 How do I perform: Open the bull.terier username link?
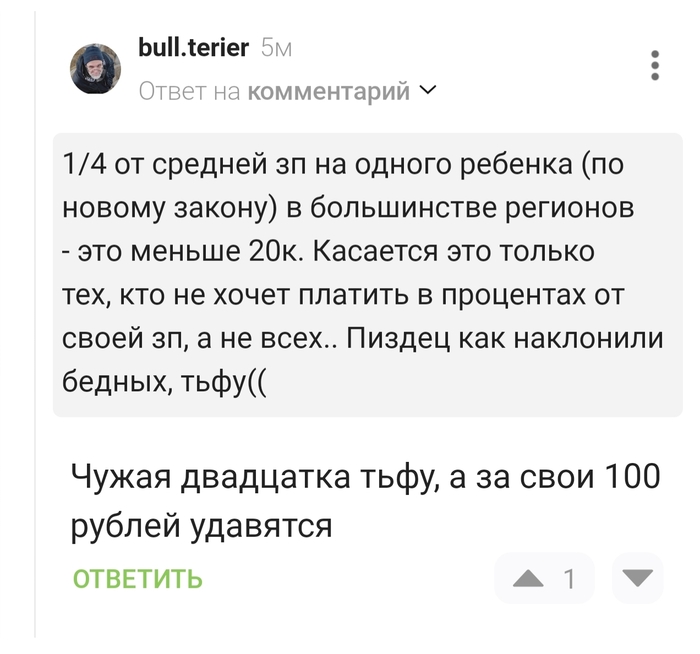click(193, 47)
